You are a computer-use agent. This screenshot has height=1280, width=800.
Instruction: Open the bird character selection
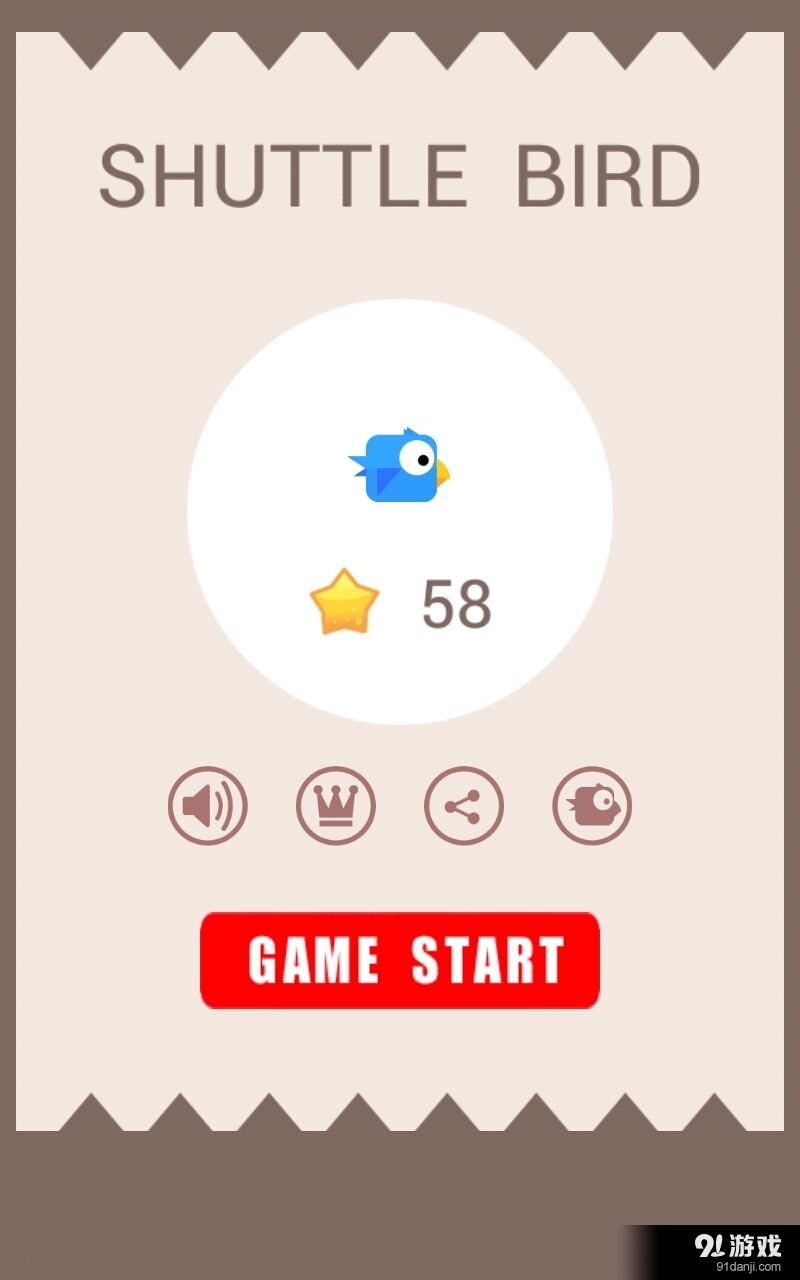(592, 806)
